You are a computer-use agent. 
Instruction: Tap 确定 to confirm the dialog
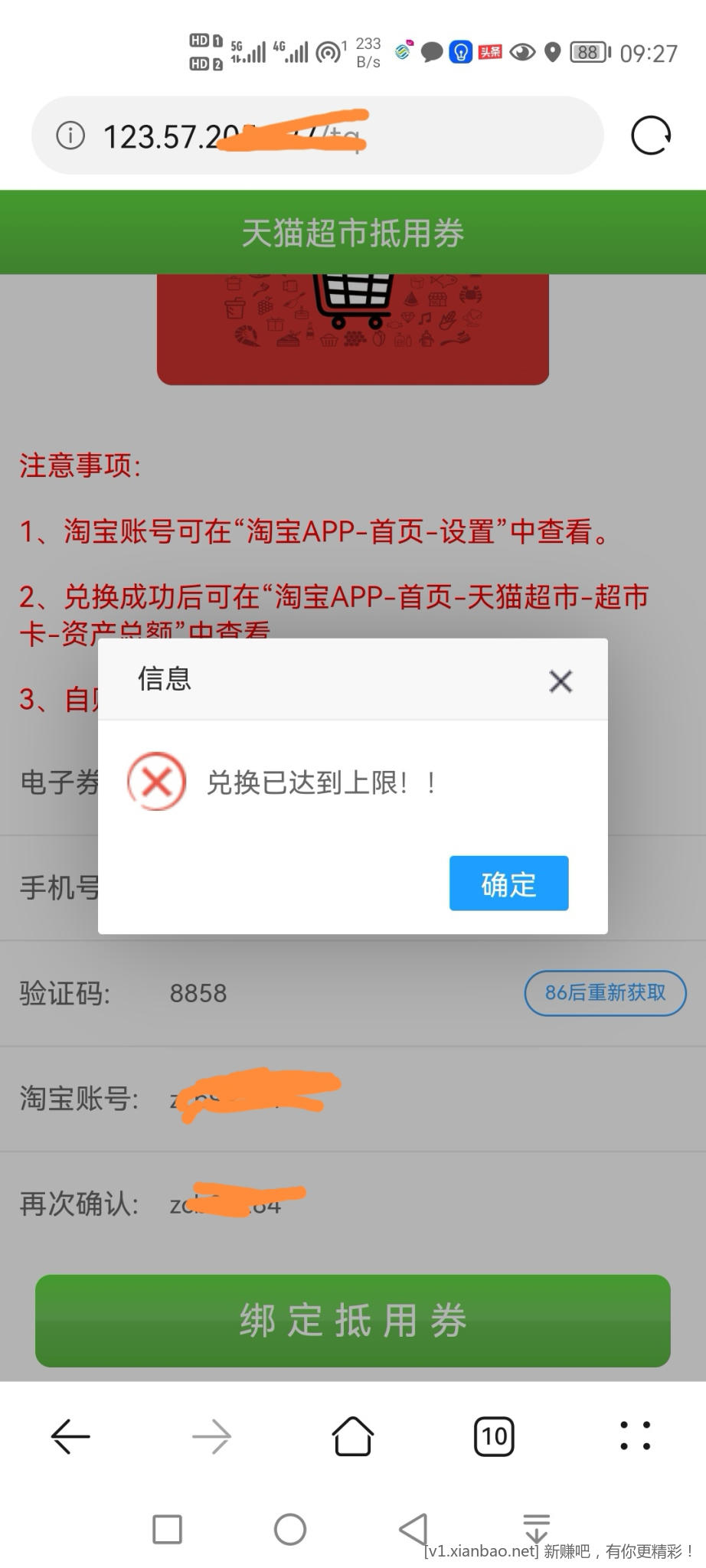coord(508,884)
